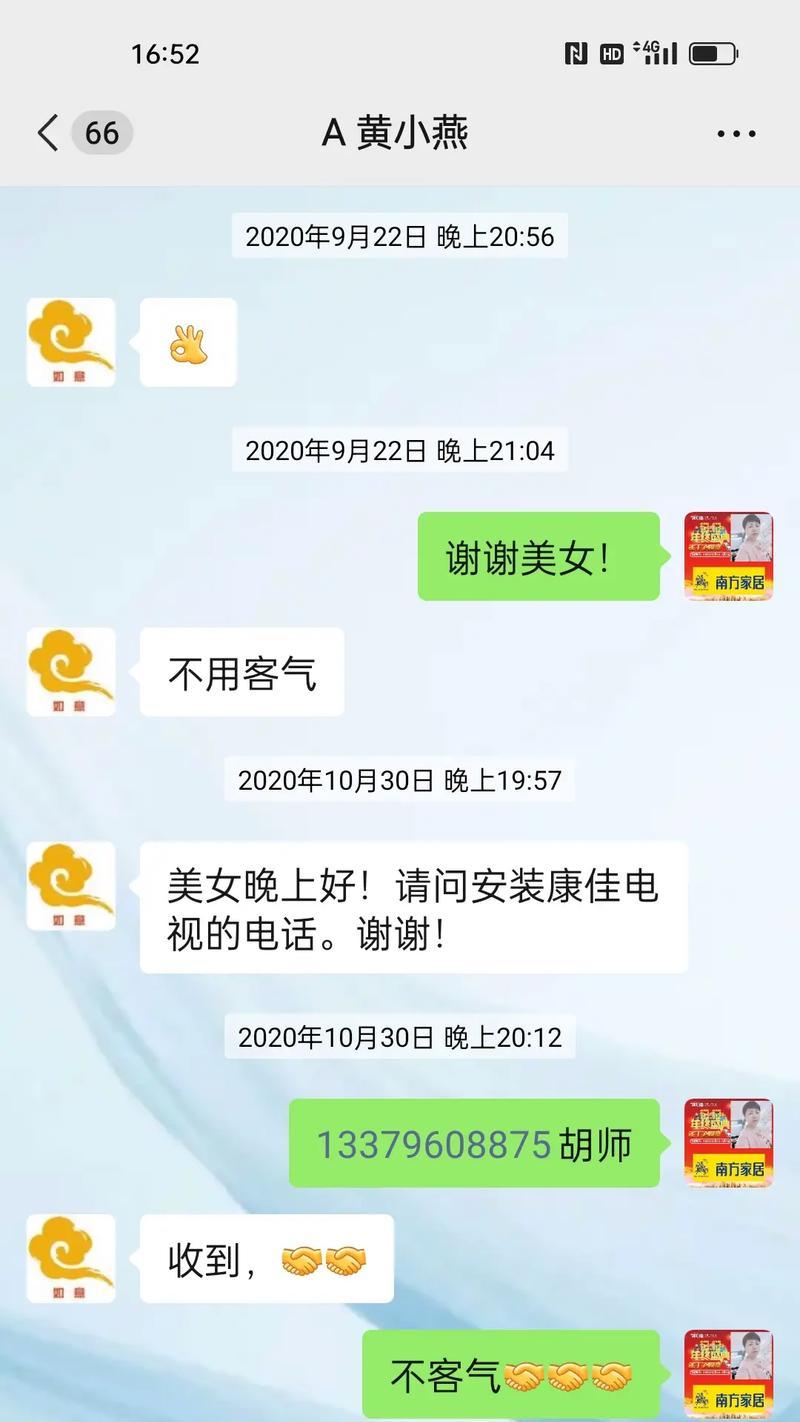800x1422 pixels.
Task: Open the three-dot chat info menu
Action: 736,133
